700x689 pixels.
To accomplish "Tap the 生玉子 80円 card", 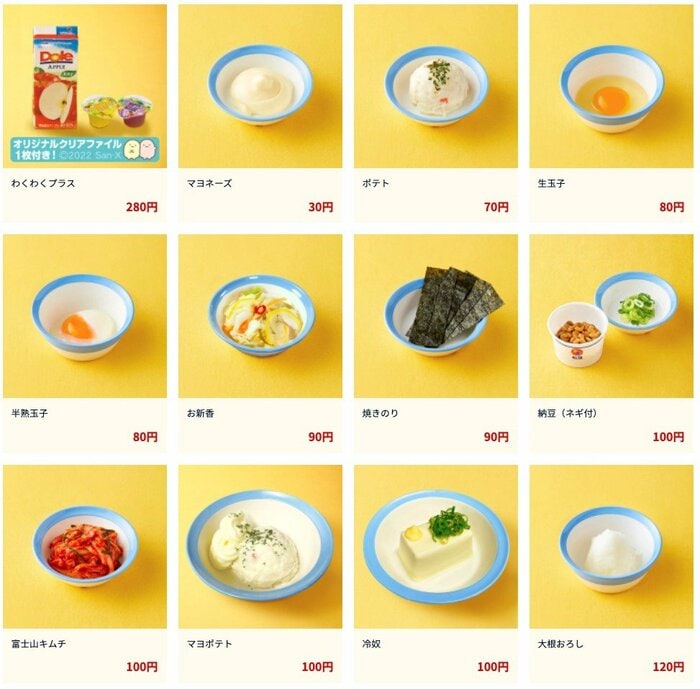I will click(x=611, y=87).
